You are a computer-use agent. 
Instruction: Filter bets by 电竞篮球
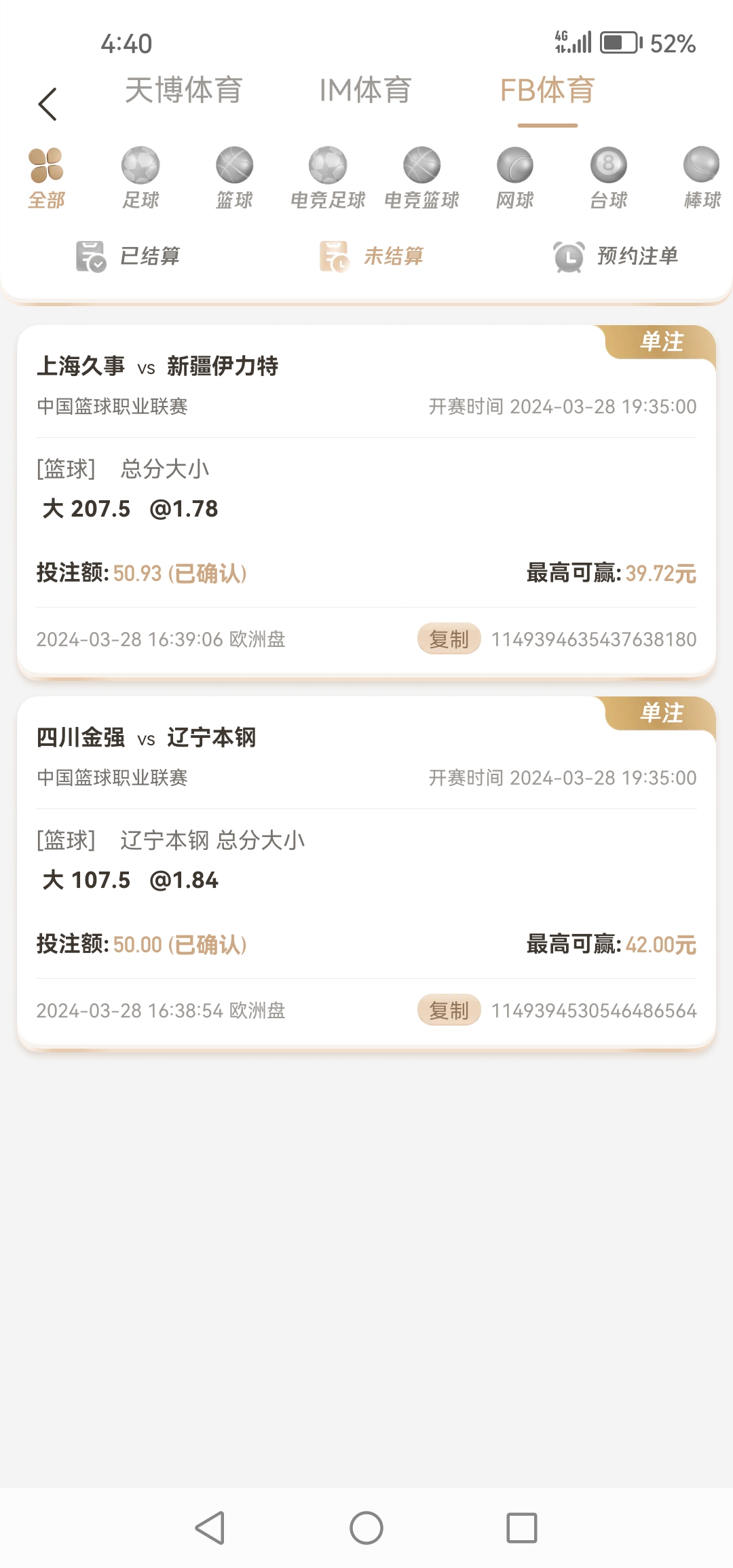[421, 178]
